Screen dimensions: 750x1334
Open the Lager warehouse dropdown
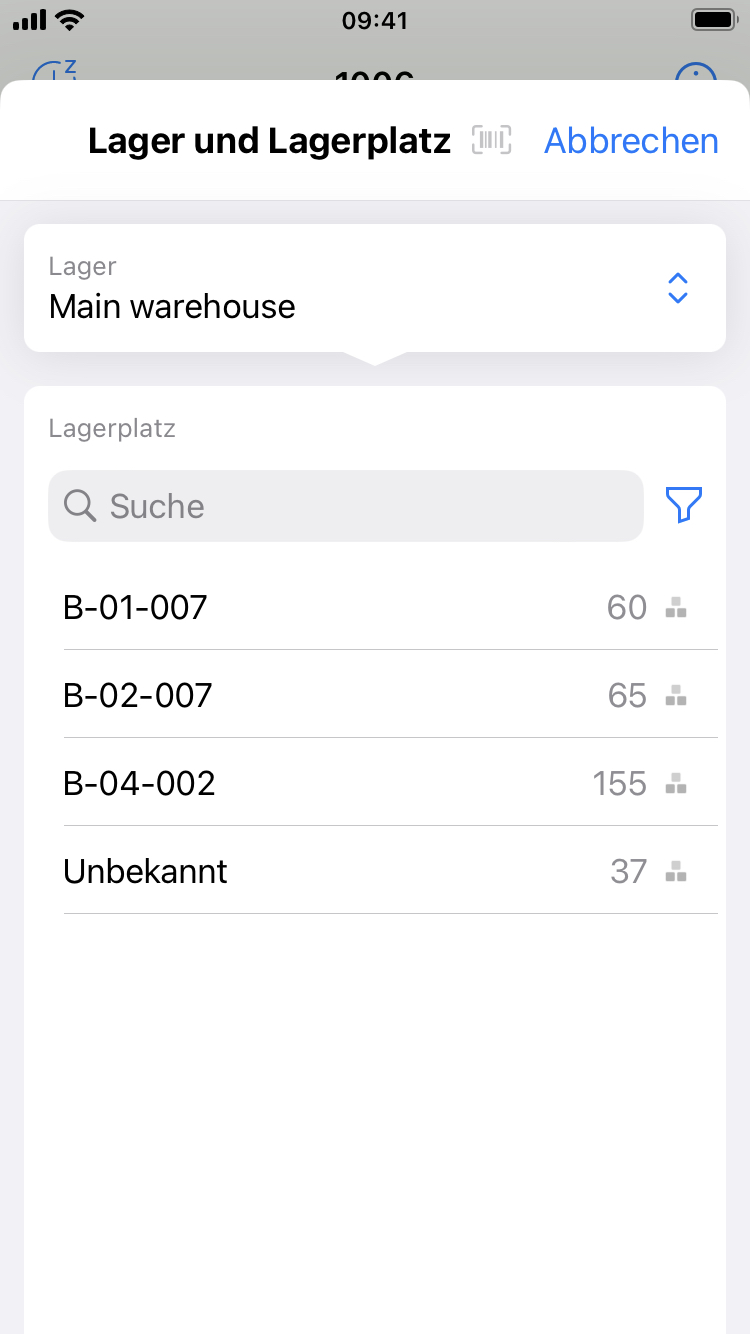pyautogui.click(x=375, y=288)
